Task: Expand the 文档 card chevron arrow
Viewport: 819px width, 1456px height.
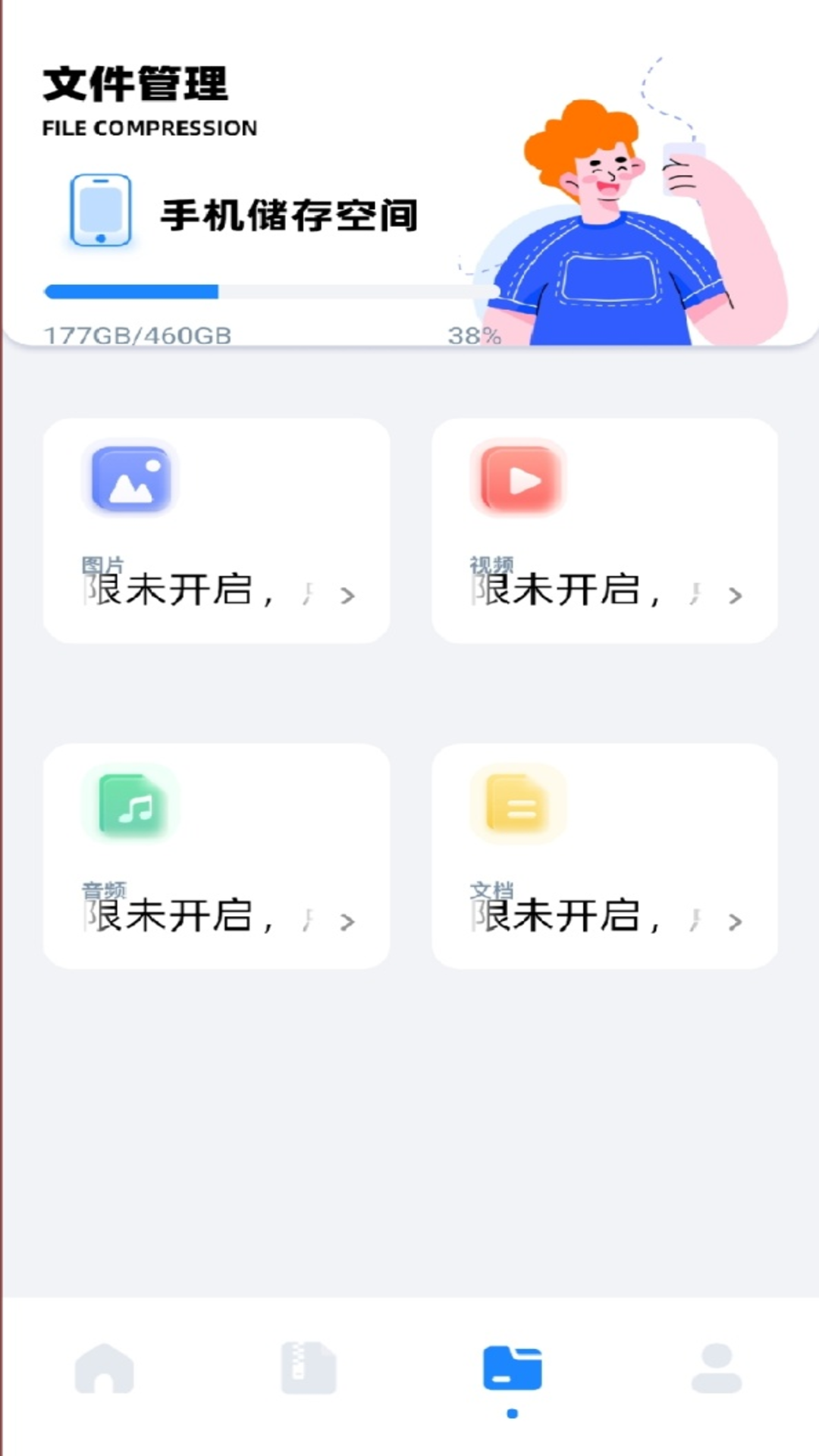Action: click(x=735, y=922)
